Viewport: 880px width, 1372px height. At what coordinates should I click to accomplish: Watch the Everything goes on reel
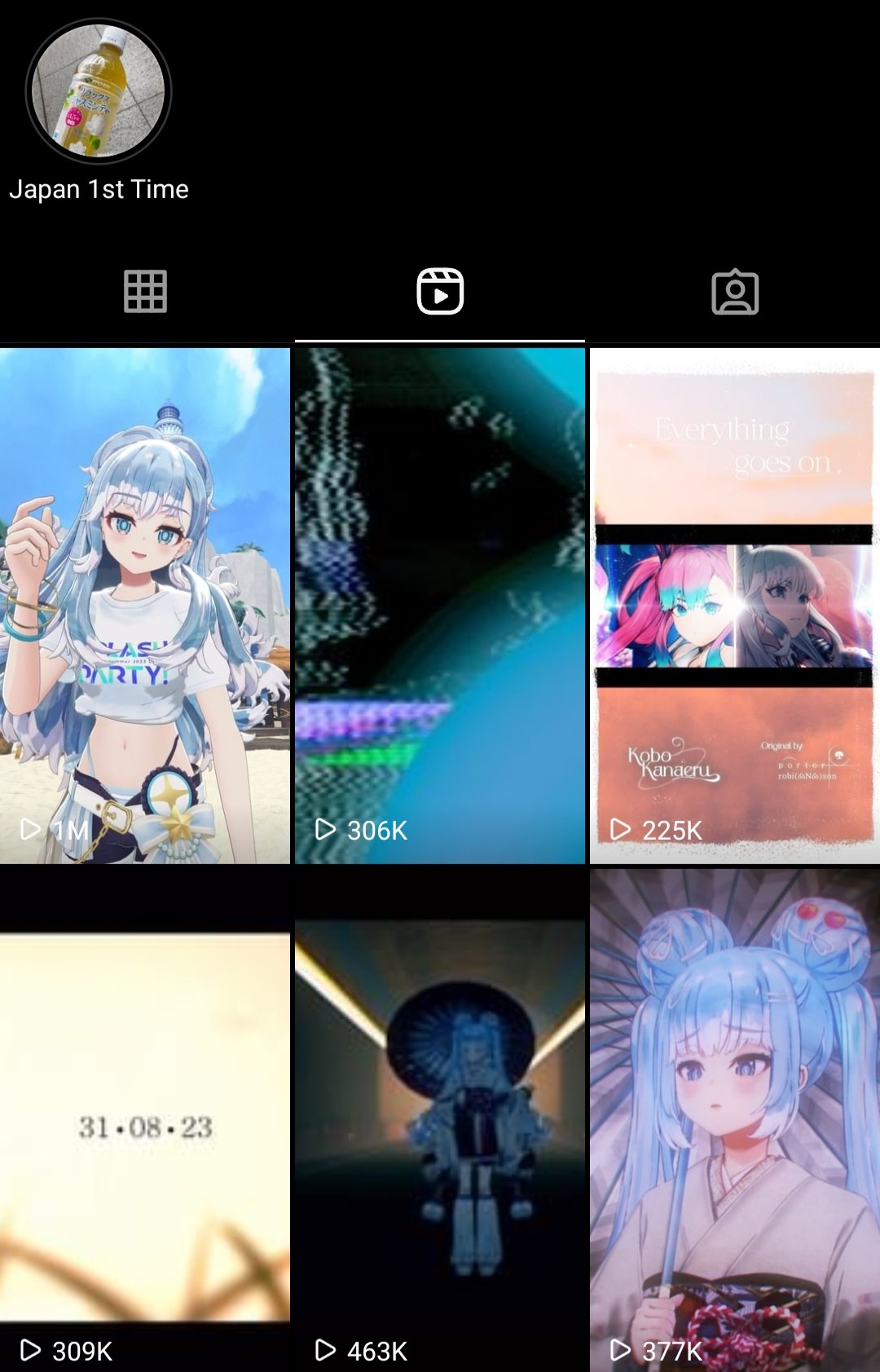(x=735, y=605)
